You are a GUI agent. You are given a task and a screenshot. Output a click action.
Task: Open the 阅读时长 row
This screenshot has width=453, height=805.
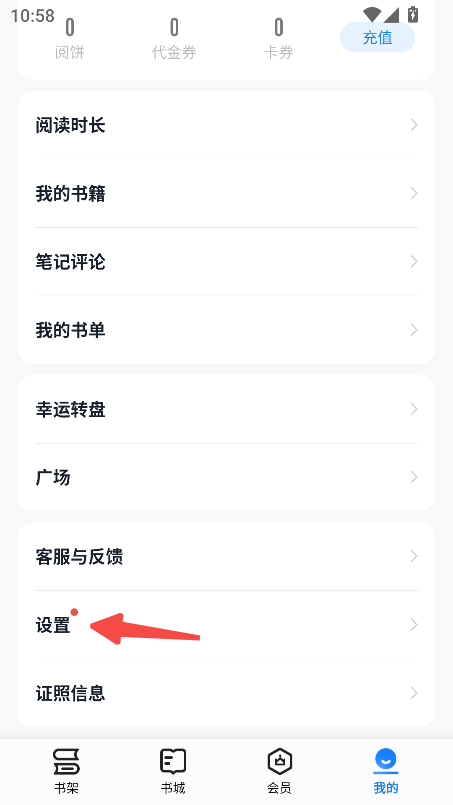(226, 125)
